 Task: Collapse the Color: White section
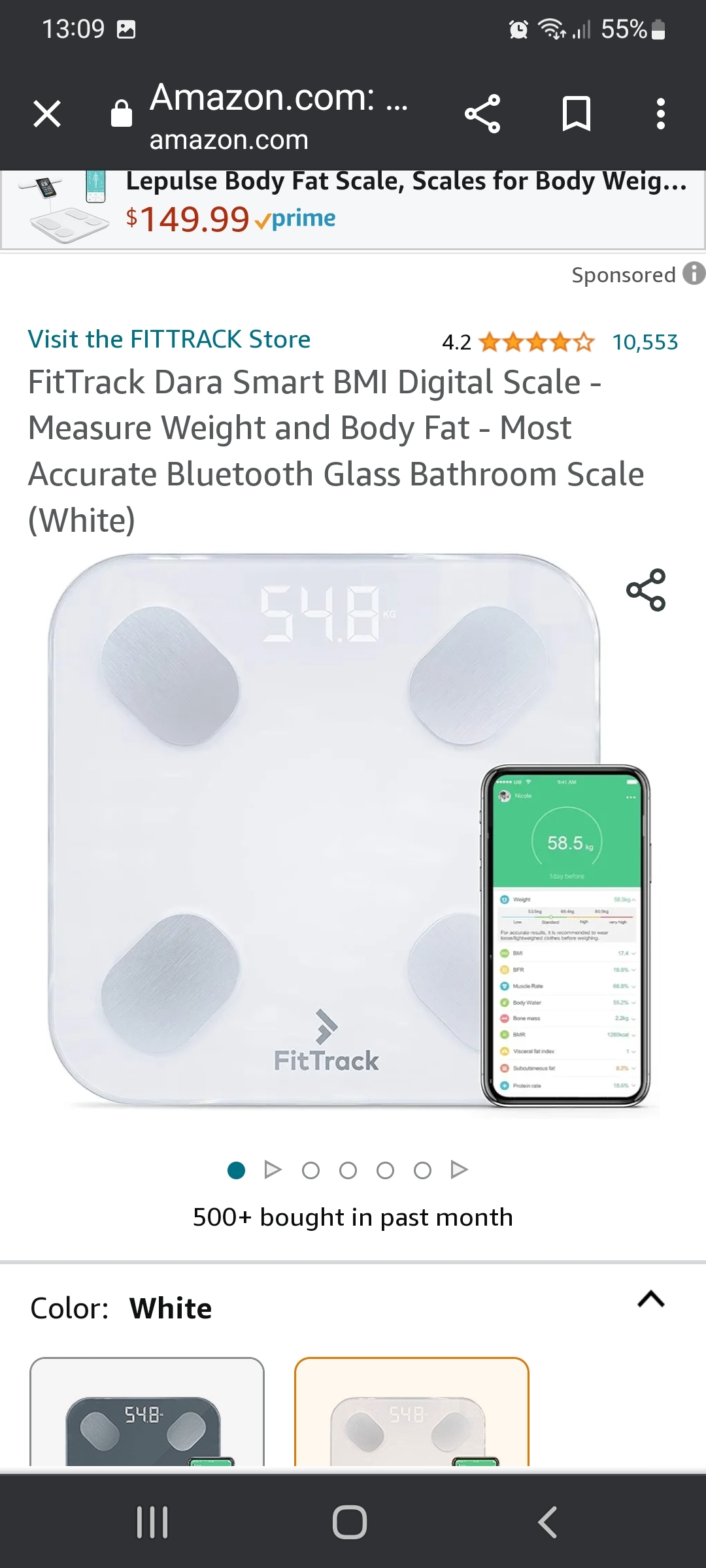coord(650,1299)
